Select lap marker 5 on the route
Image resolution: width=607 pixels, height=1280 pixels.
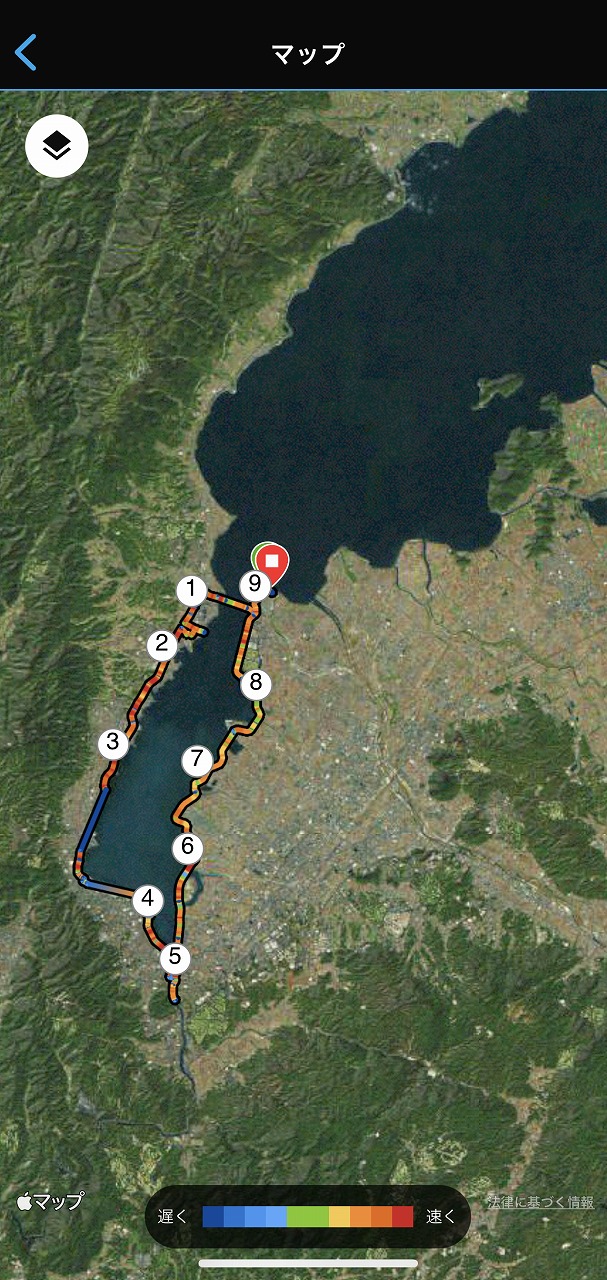(175, 957)
